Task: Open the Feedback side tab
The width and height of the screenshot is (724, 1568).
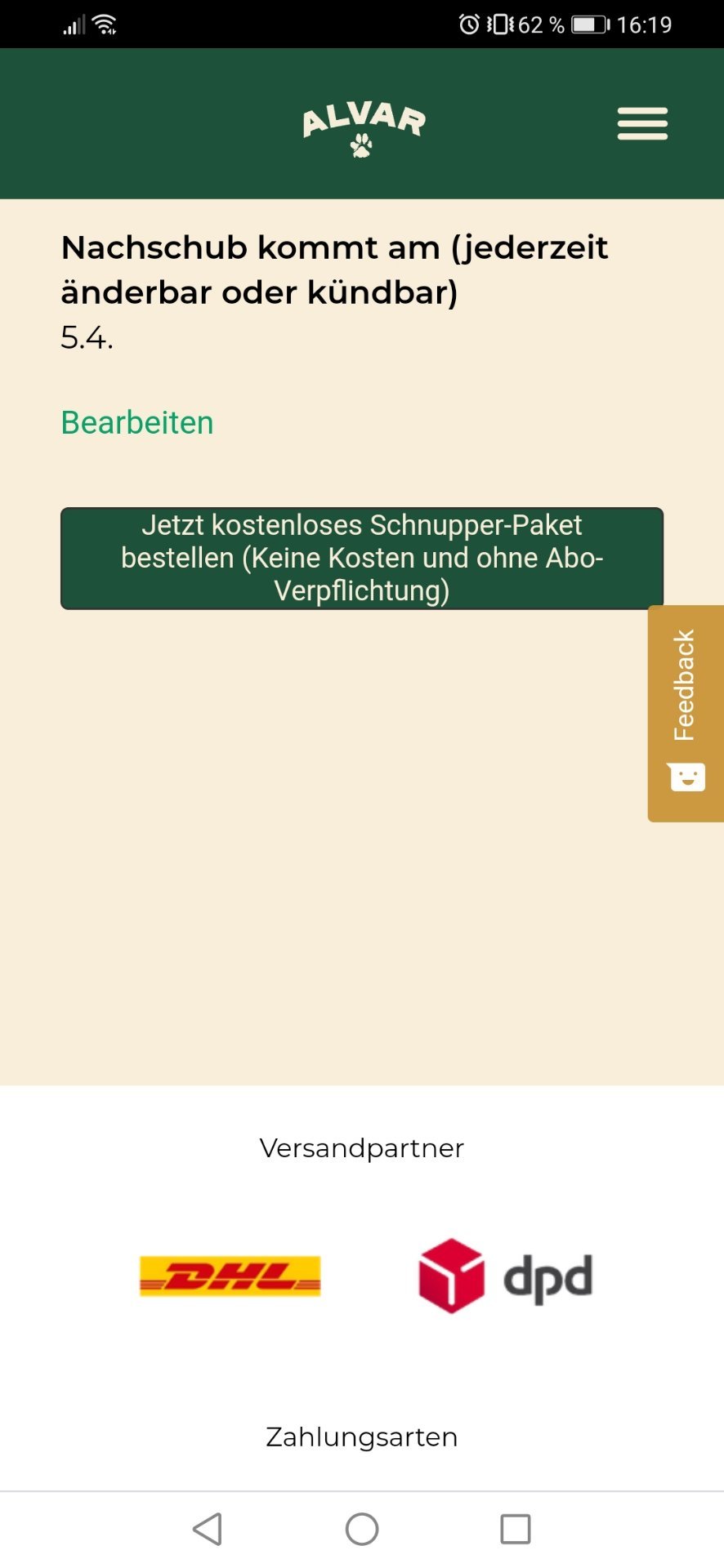Action: point(686,713)
